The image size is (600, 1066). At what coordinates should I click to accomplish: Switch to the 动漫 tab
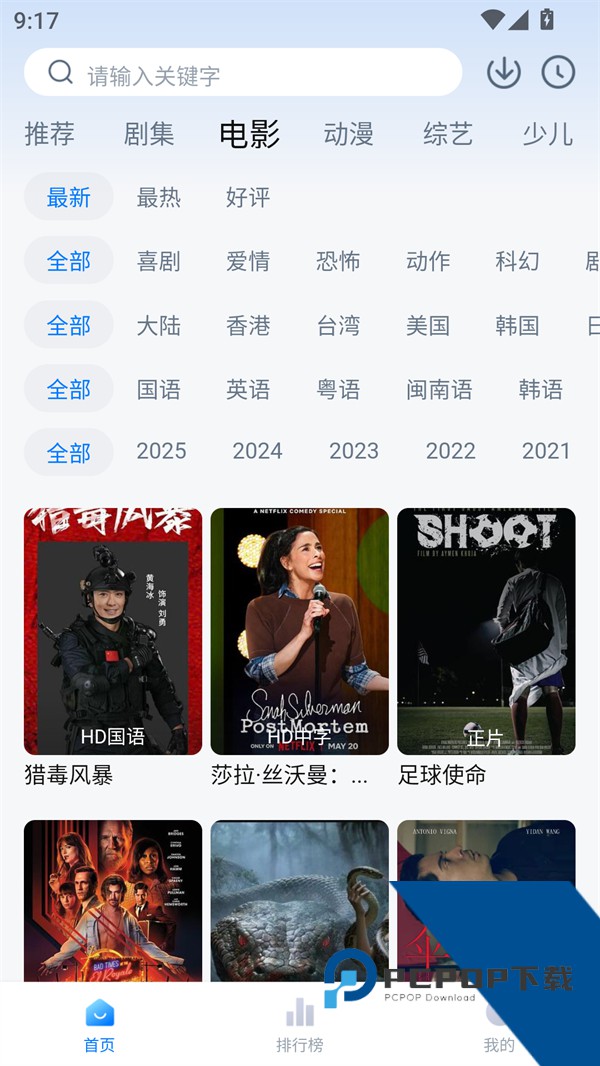[348, 134]
